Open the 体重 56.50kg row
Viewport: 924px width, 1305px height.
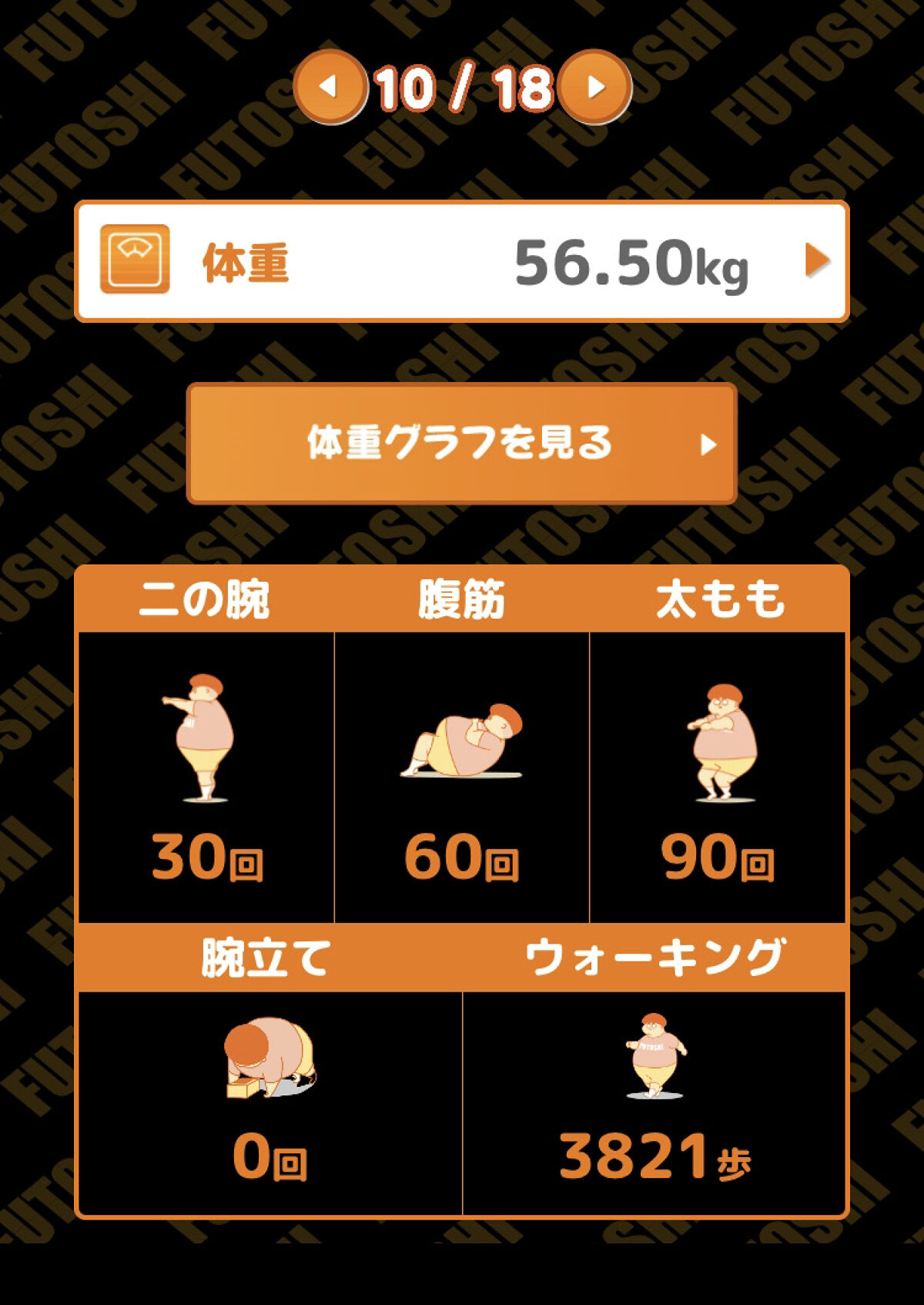click(x=462, y=261)
